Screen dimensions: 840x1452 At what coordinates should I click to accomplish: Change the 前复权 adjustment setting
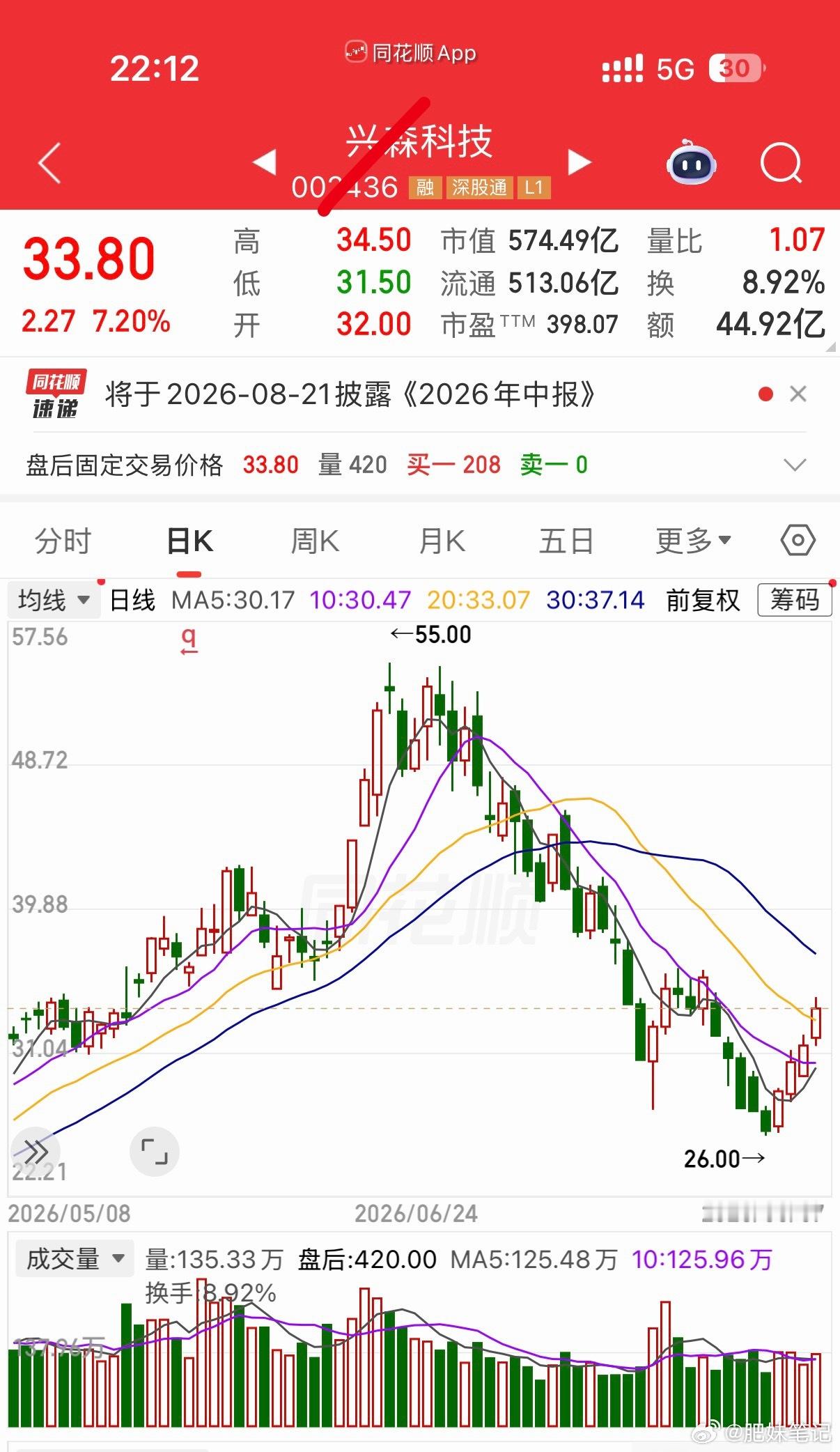coord(703,600)
